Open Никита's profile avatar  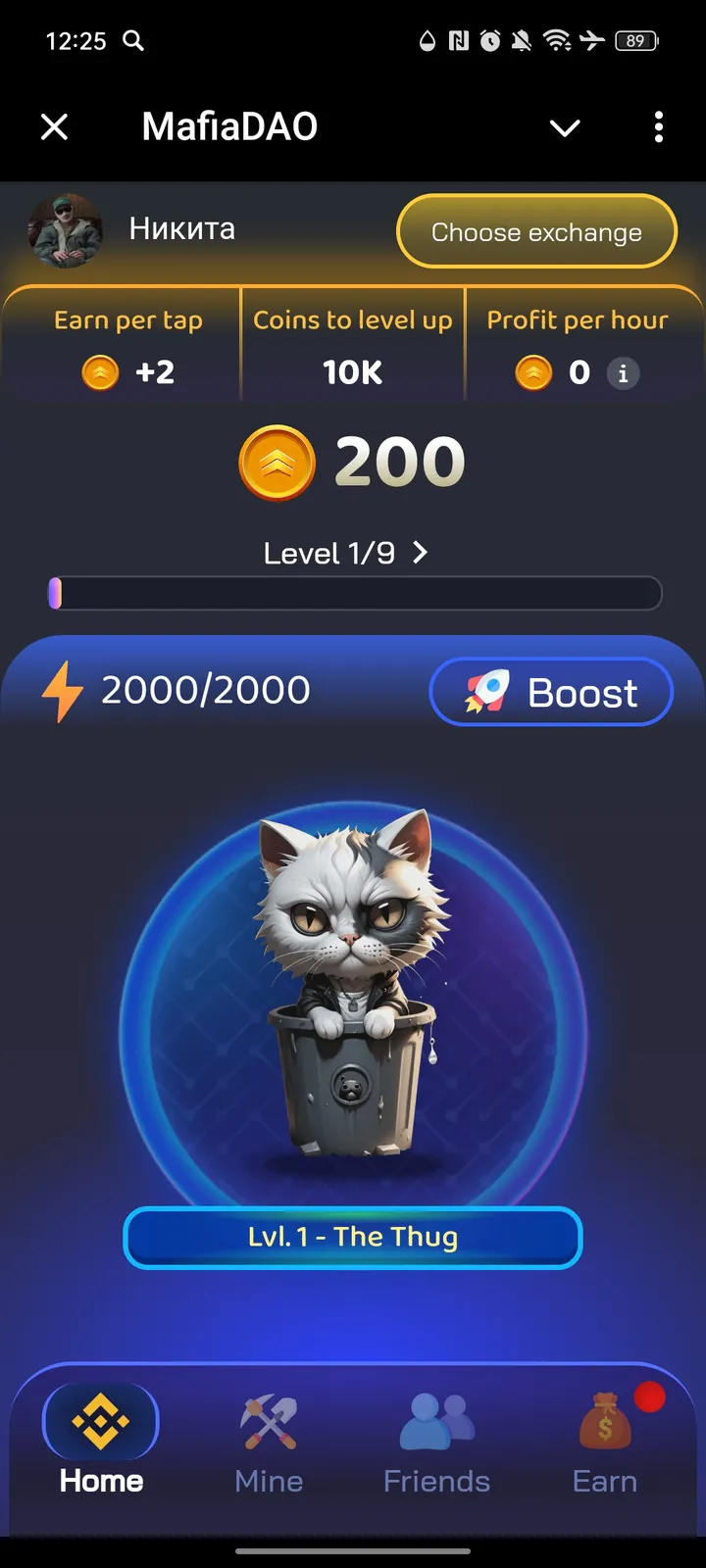click(66, 231)
